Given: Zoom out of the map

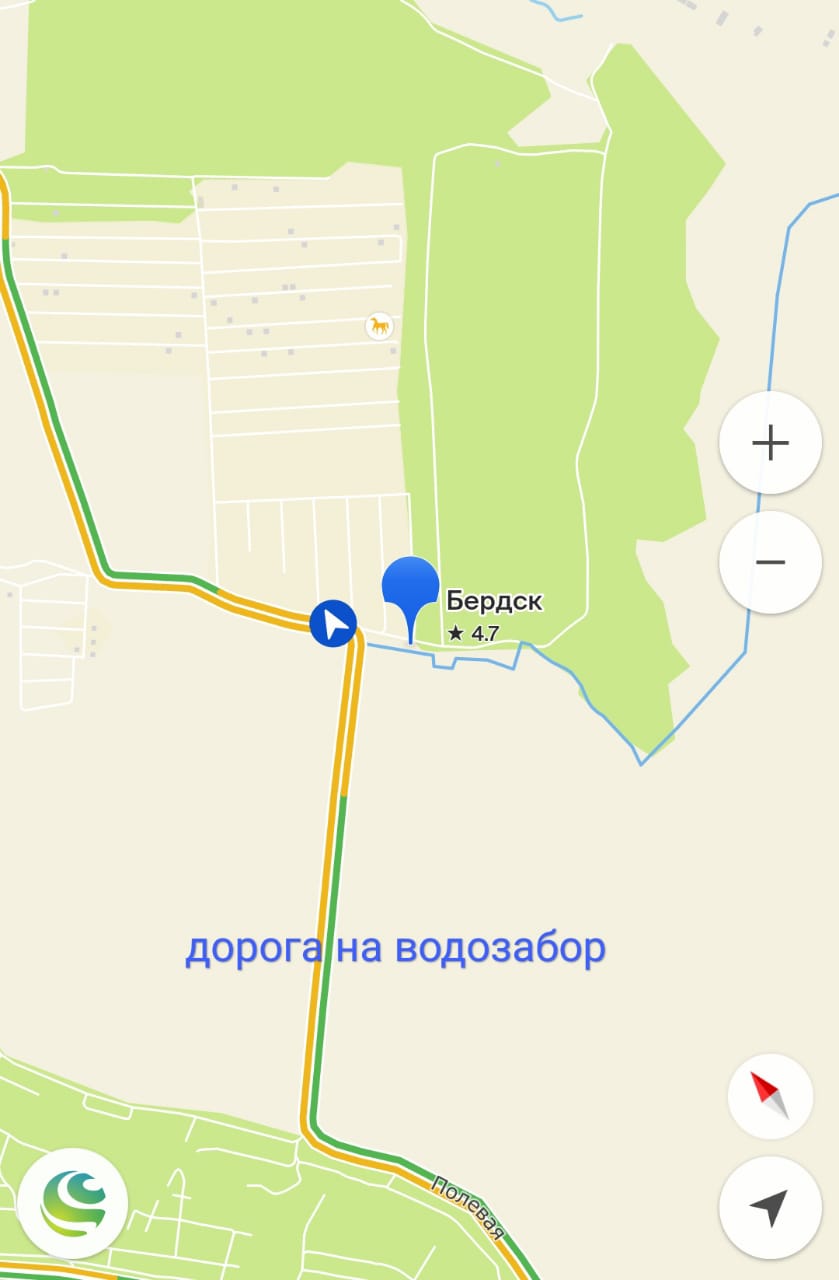Looking at the screenshot, I should point(770,562).
